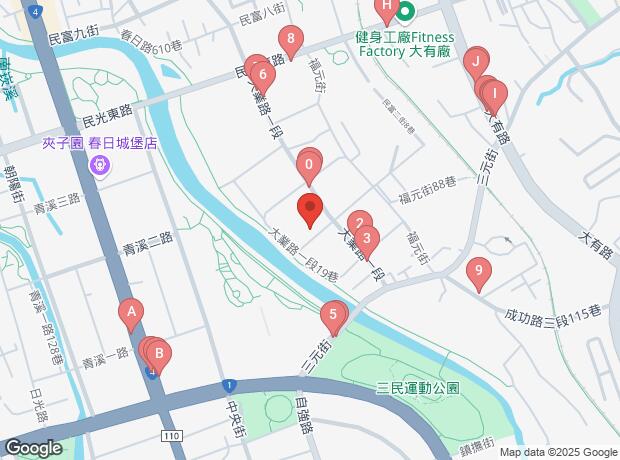This screenshot has height=460, width=620.
Task: Tap the marker labeled A
Action: 129,314
